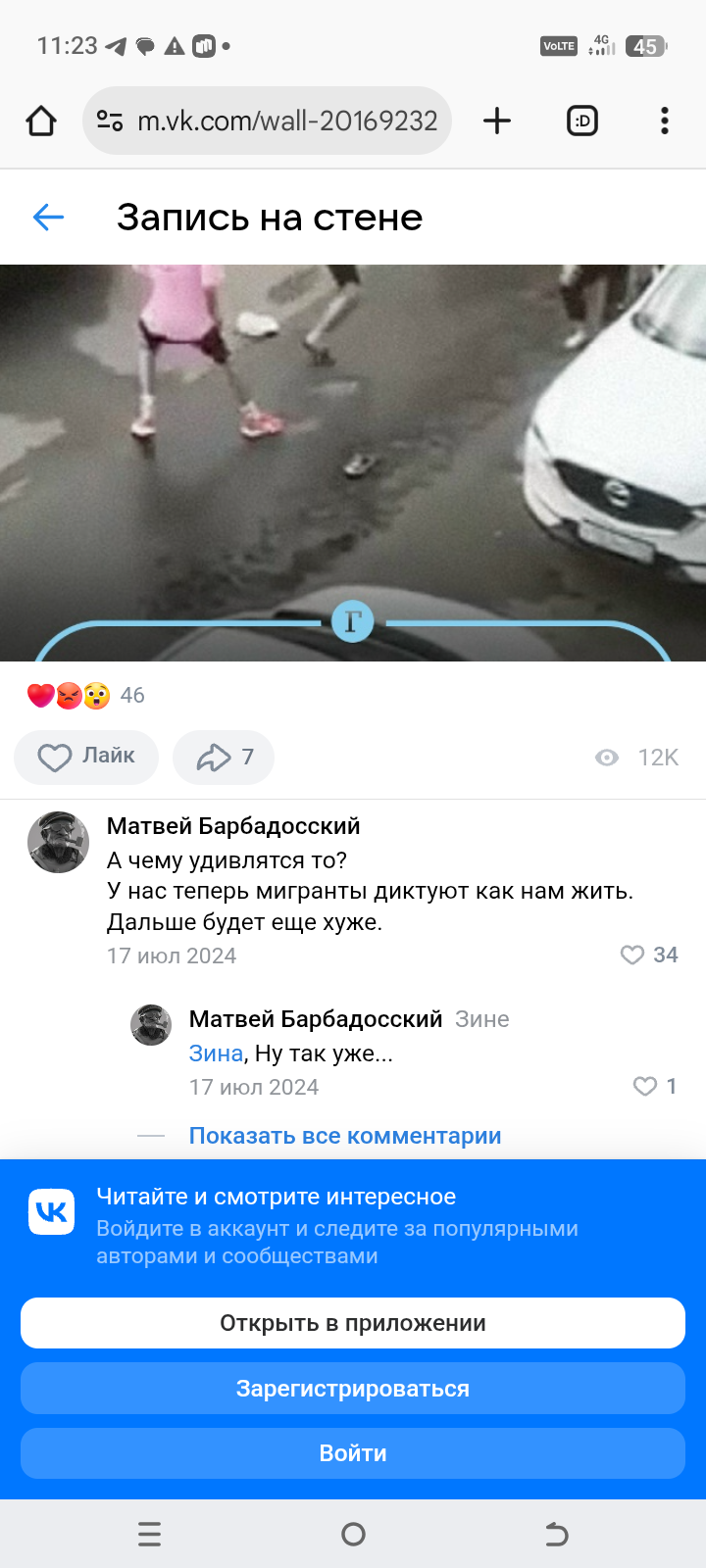Like the comment with 34 likes

[647, 955]
